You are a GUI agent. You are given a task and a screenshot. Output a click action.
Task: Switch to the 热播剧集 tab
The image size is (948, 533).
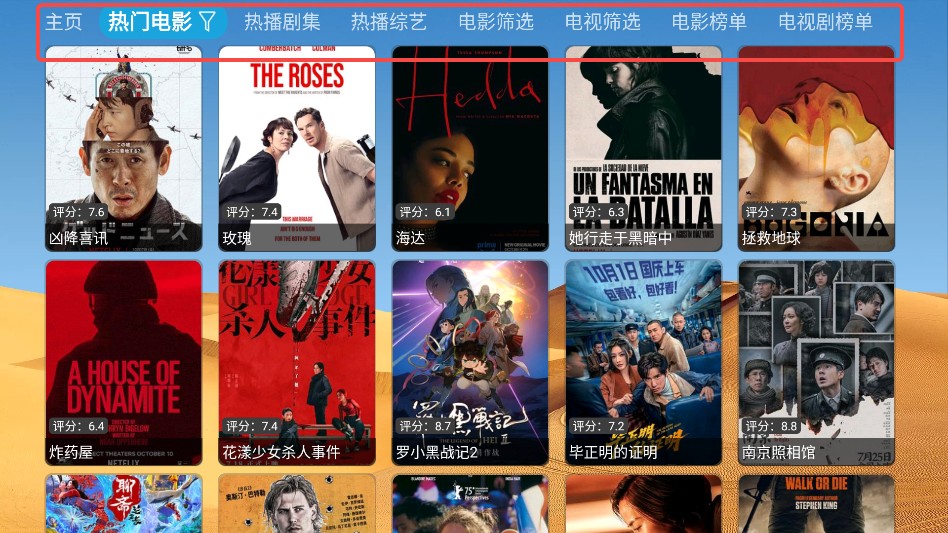tap(282, 22)
